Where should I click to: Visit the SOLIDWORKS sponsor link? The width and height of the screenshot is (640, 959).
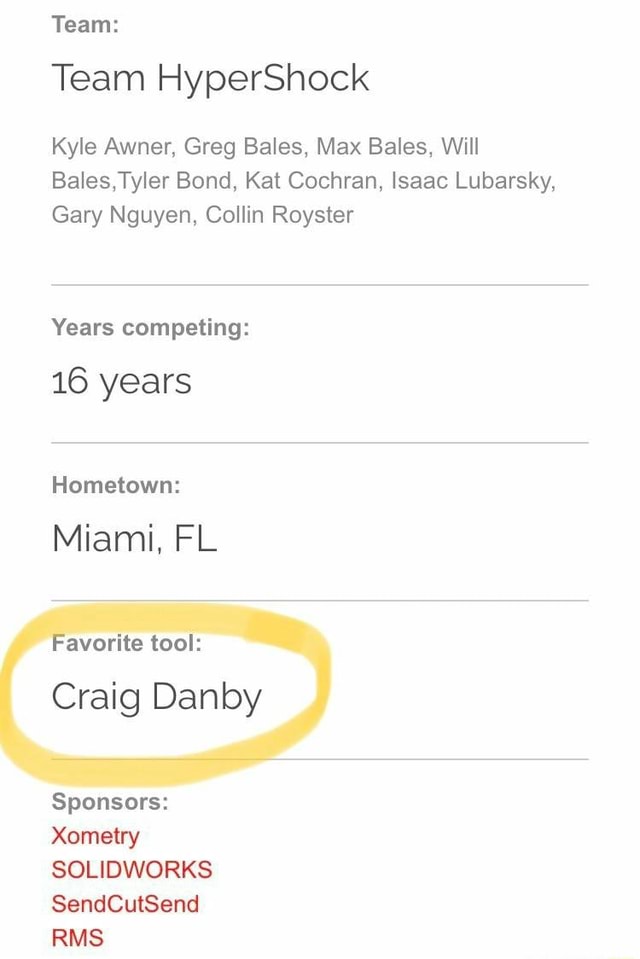[131, 870]
